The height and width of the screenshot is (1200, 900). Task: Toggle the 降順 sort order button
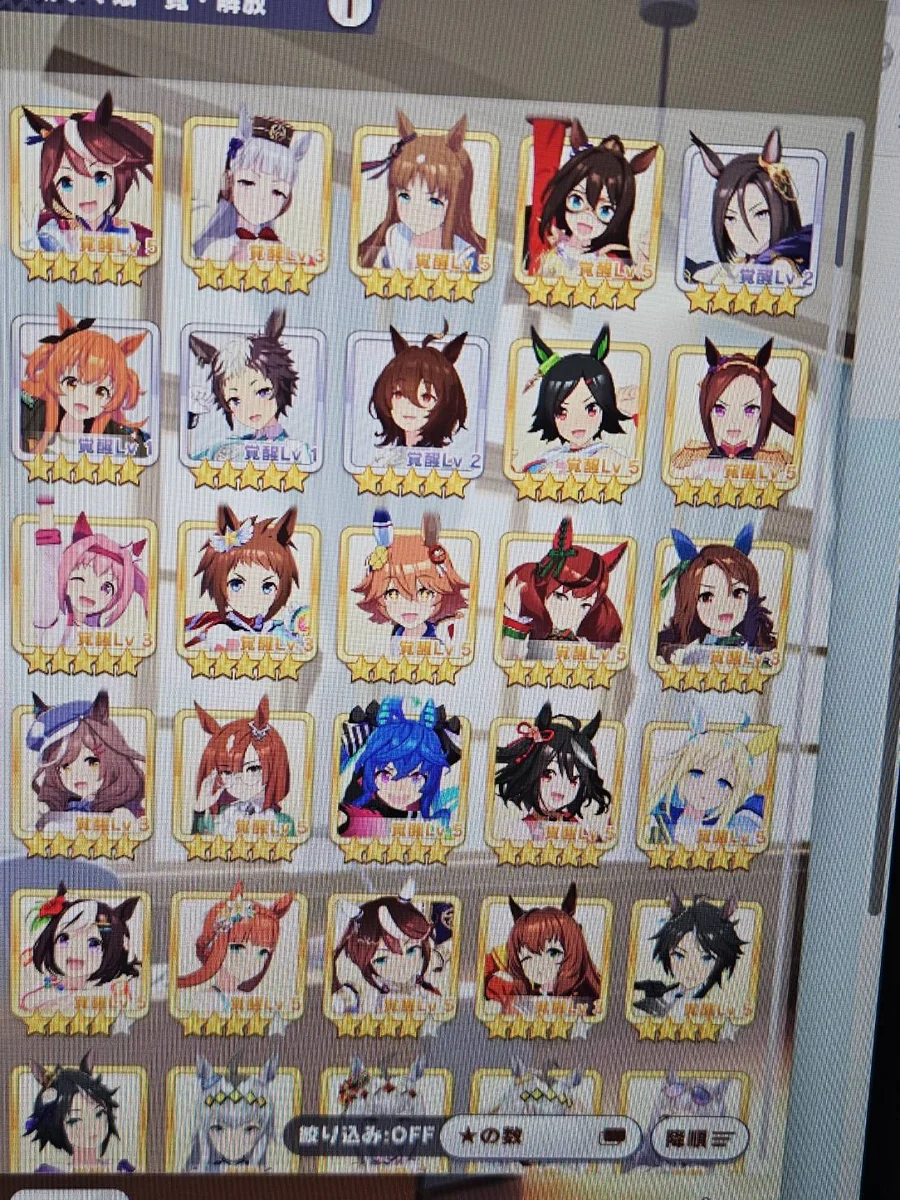click(x=699, y=1136)
